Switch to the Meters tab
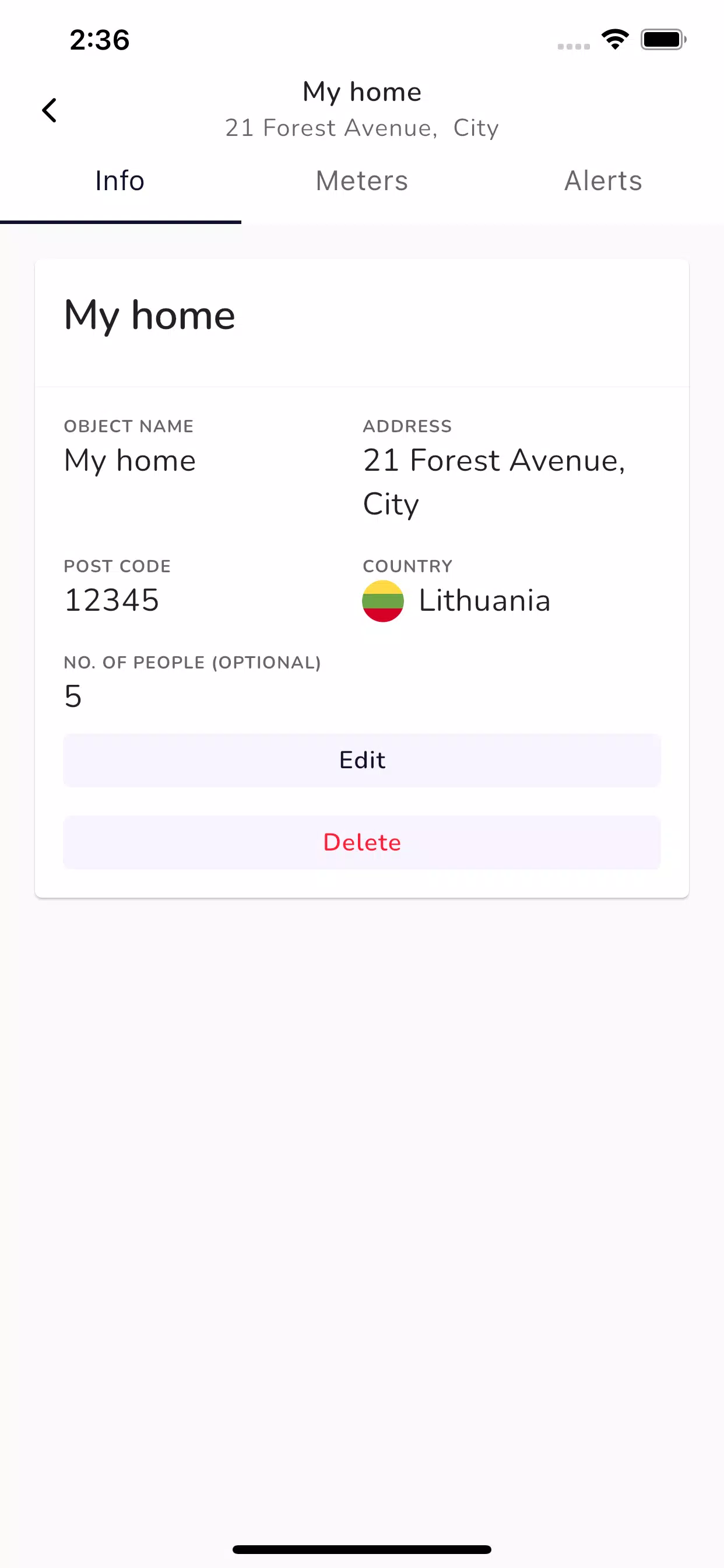724x1568 pixels. [x=362, y=181]
